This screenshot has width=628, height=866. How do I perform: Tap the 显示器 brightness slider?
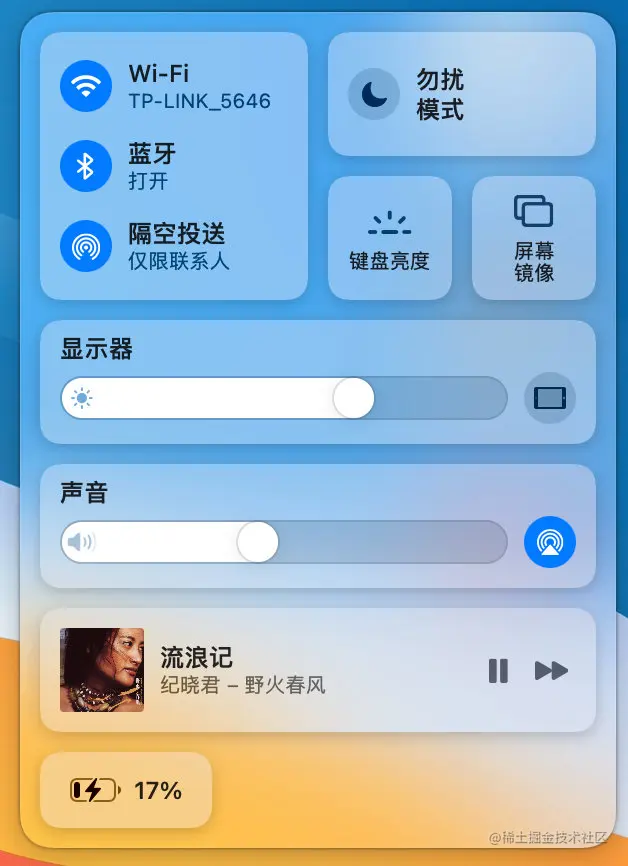tap(284, 398)
